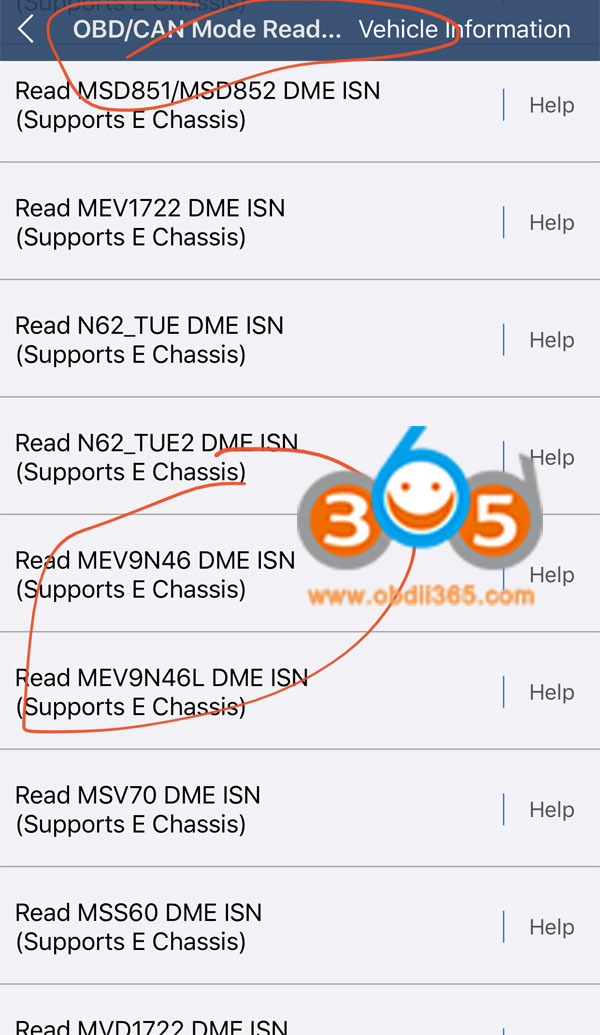This screenshot has width=600, height=1035.
Task: Show Help for N62_TUE DME ISN
Action: (x=551, y=340)
